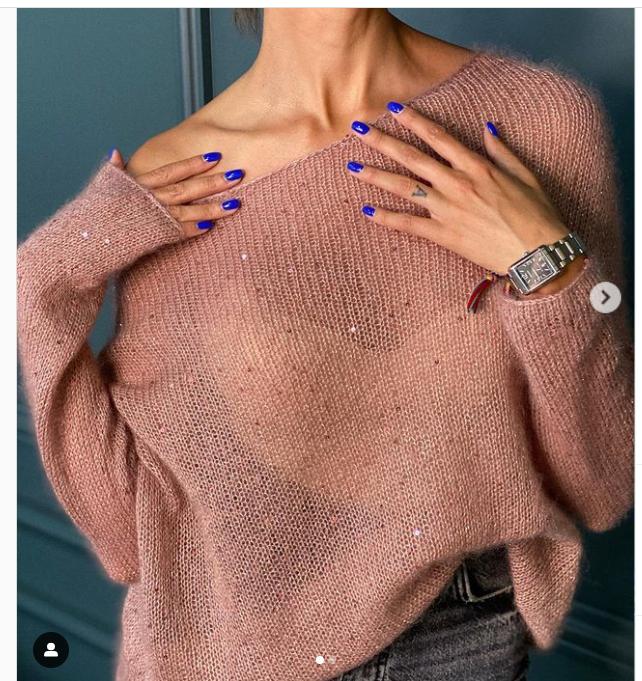Viewport: 642px width, 681px height.
Task: Go to the next photo in the carousel
Action: pos(604,297)
